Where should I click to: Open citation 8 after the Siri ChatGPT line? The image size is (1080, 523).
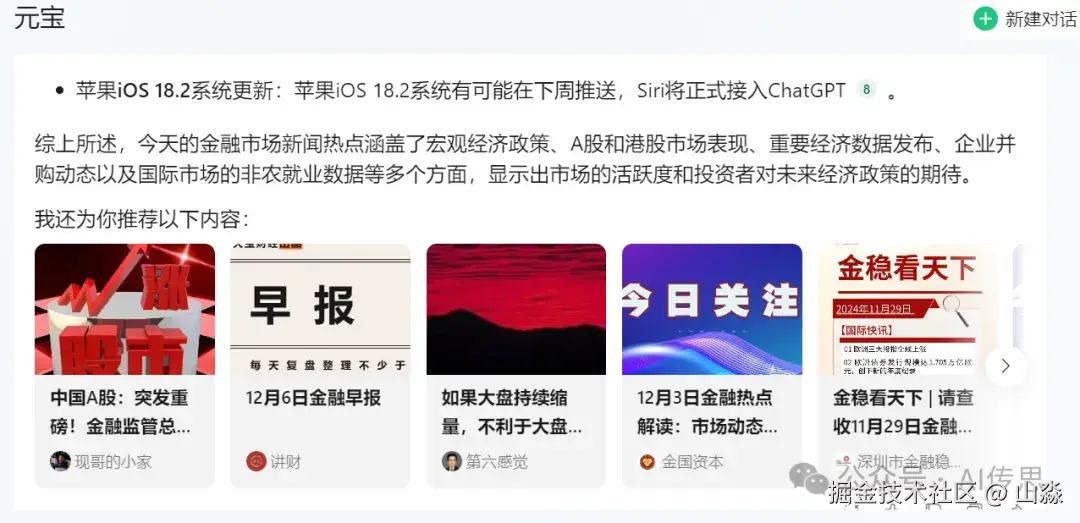[866, 90]
